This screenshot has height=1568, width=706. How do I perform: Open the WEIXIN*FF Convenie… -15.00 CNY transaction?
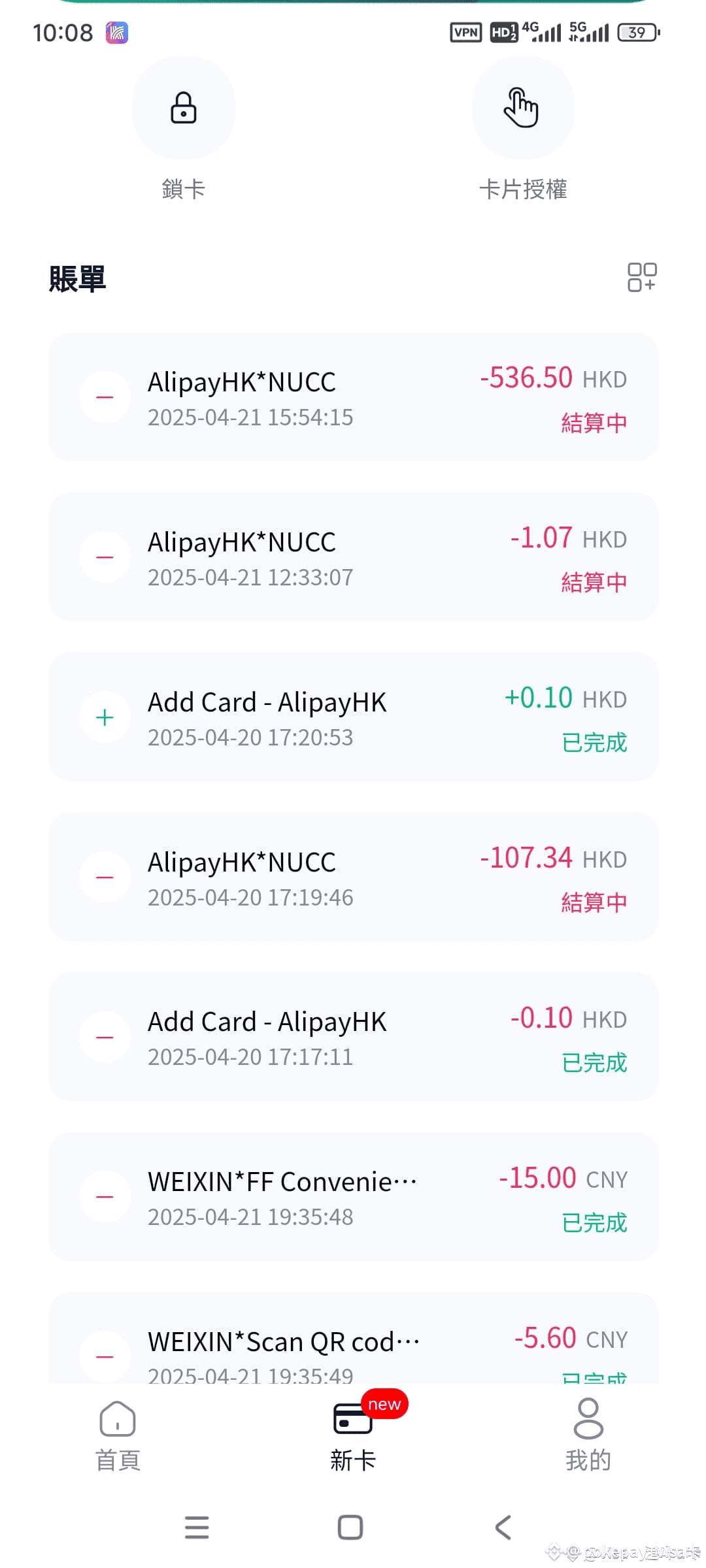coord(353,1197)
